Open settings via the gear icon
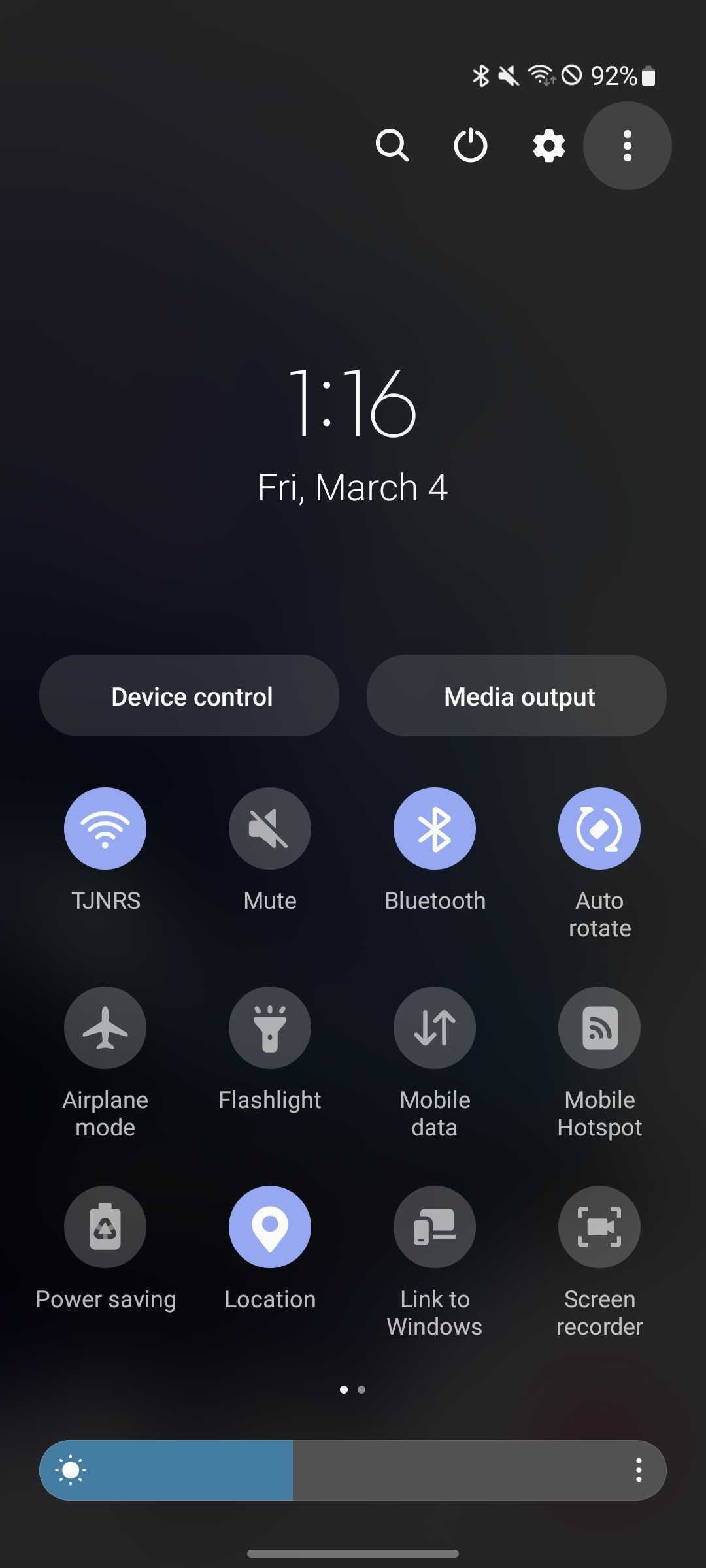Viewport: 706px width, 1568px height. pos(549,145)
